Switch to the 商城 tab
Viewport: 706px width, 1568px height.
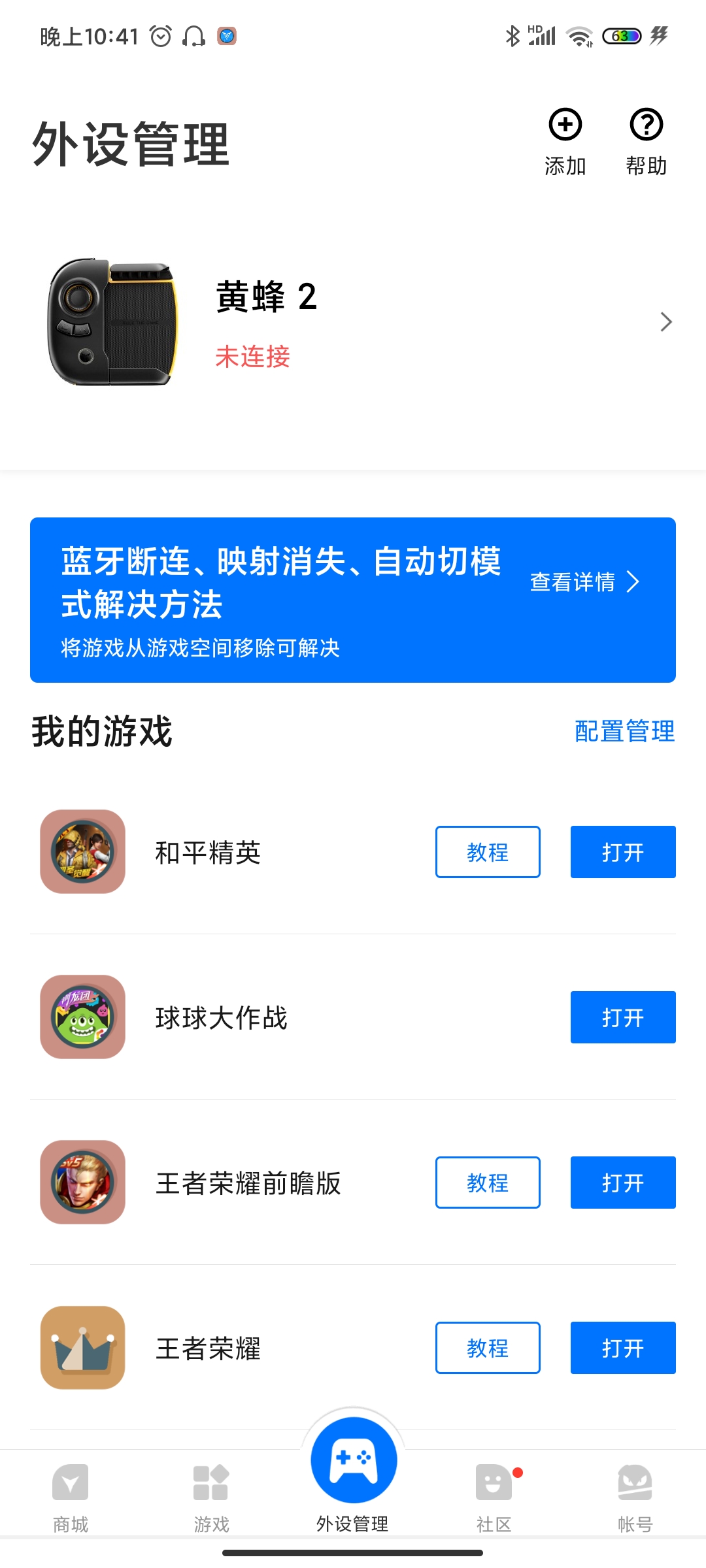(x=71, y=1497)
